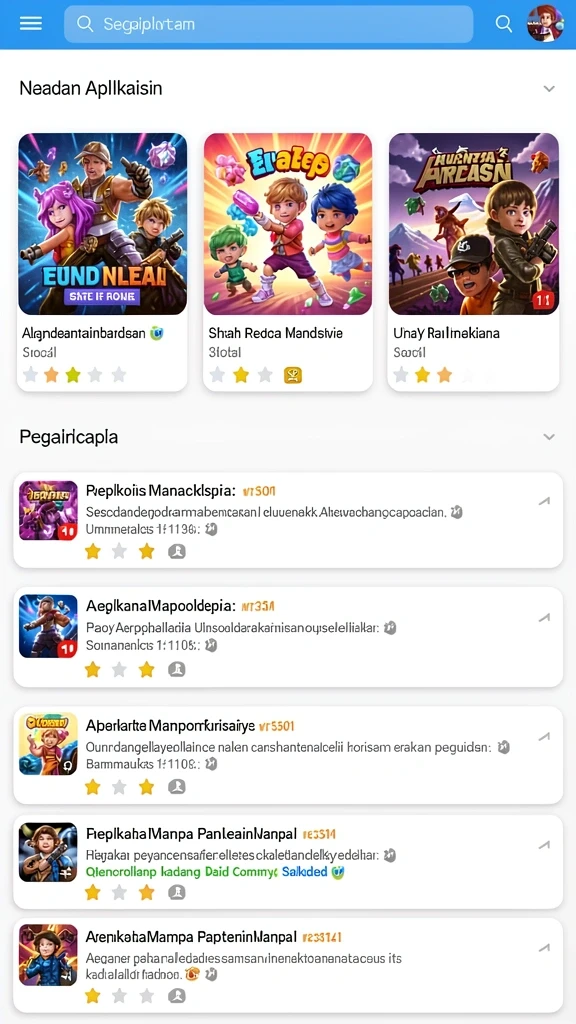Open the profile avatar
Image resolution: width=576 pixels, height=1024 pixels.
545,24
